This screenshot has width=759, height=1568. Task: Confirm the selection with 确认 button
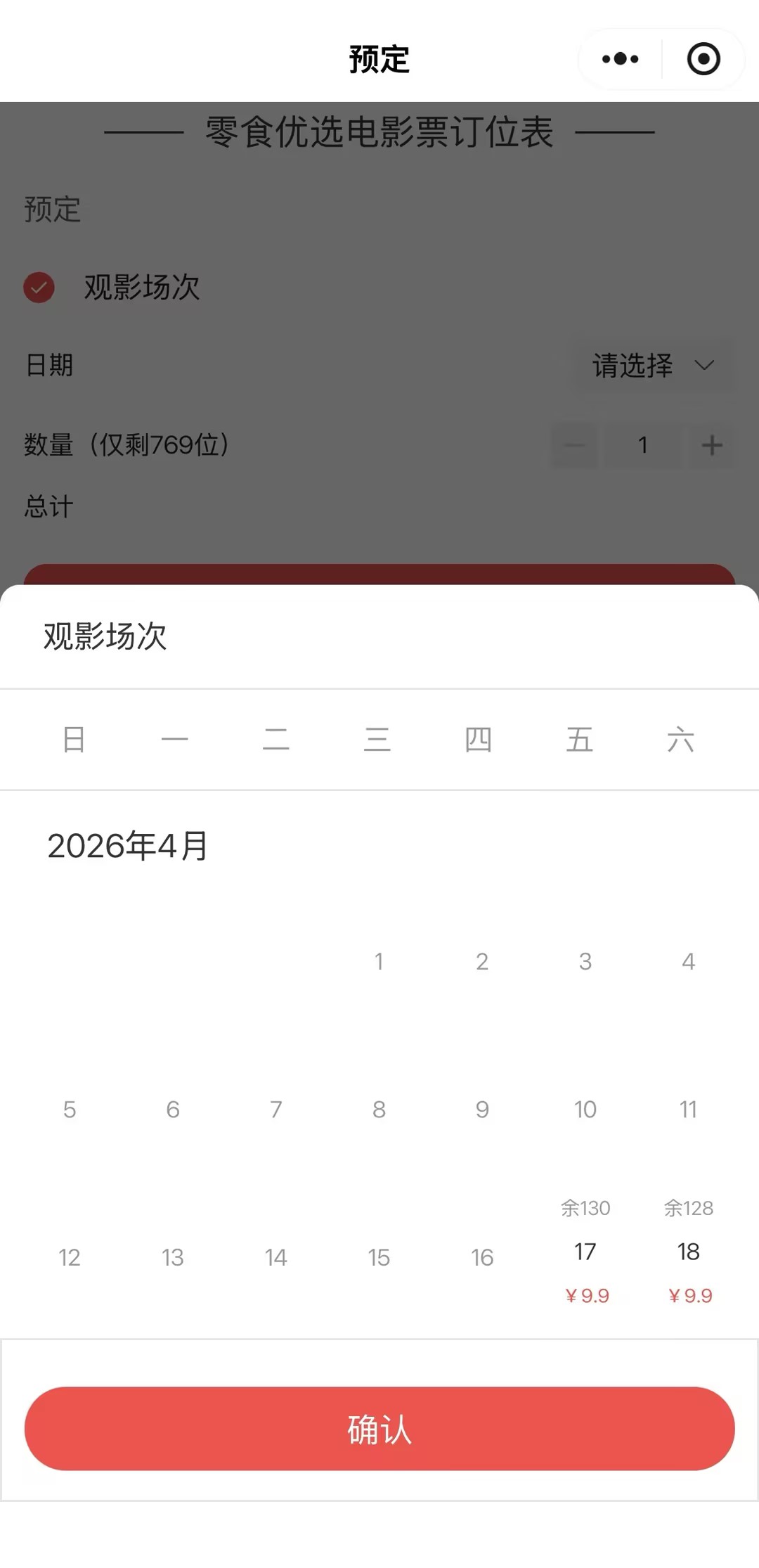click(x=379, y=1428)
